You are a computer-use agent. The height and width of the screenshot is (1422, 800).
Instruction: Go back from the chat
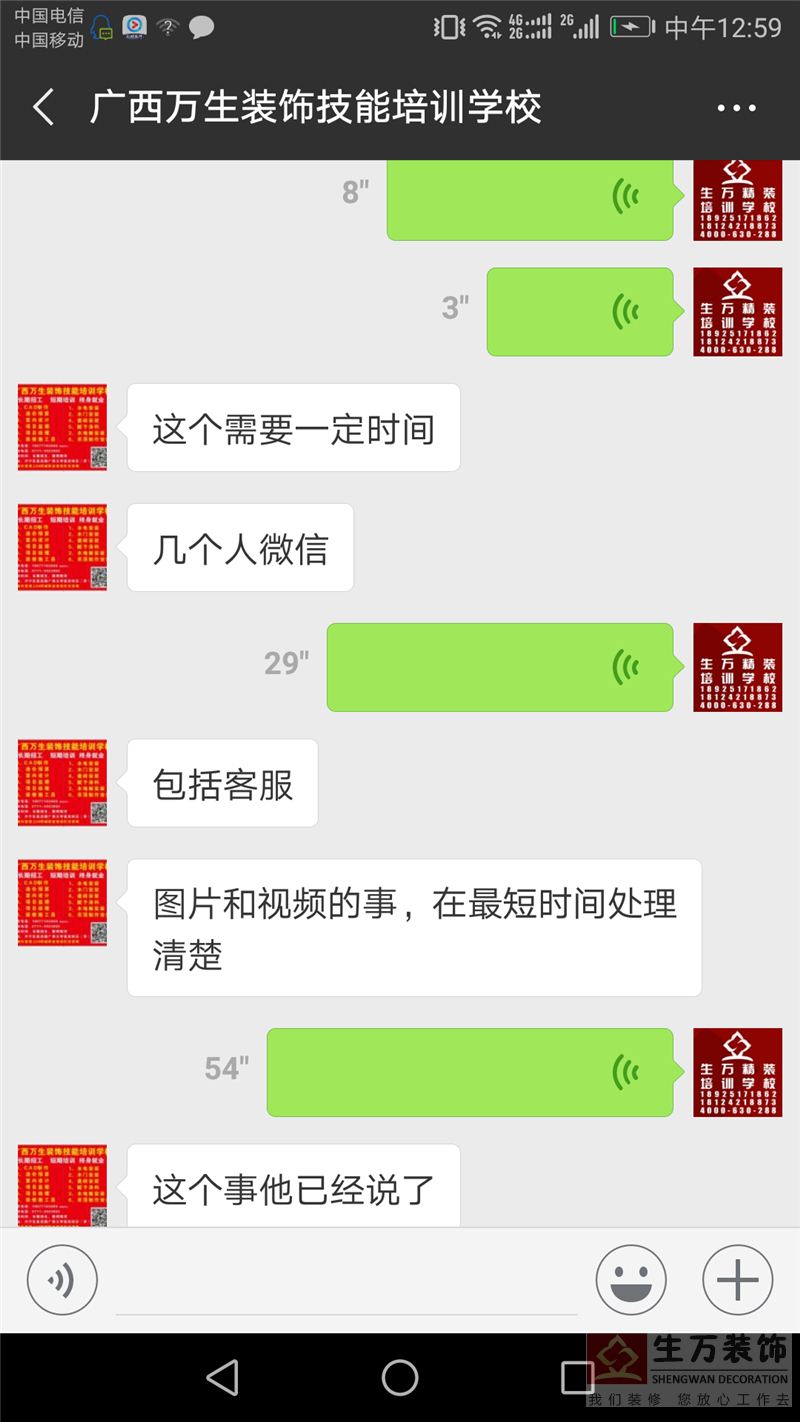click(43, 107)
